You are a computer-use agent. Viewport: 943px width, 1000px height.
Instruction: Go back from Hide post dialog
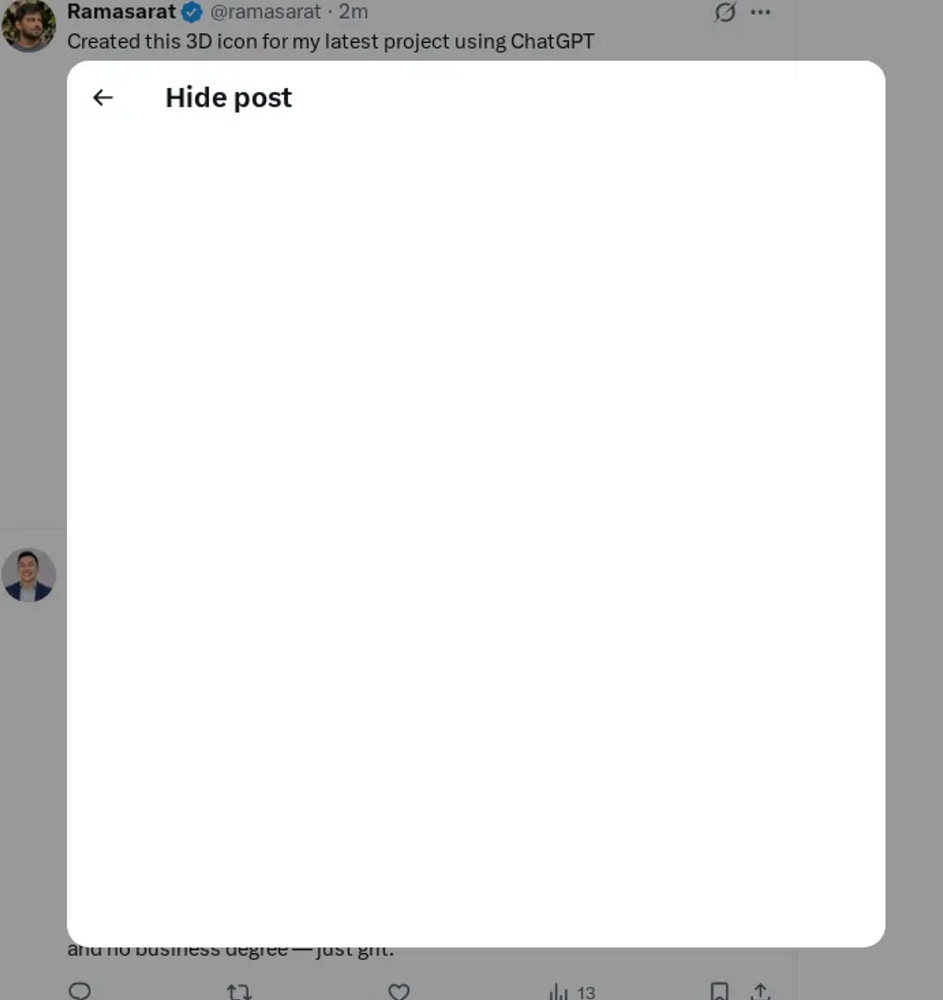102,97
